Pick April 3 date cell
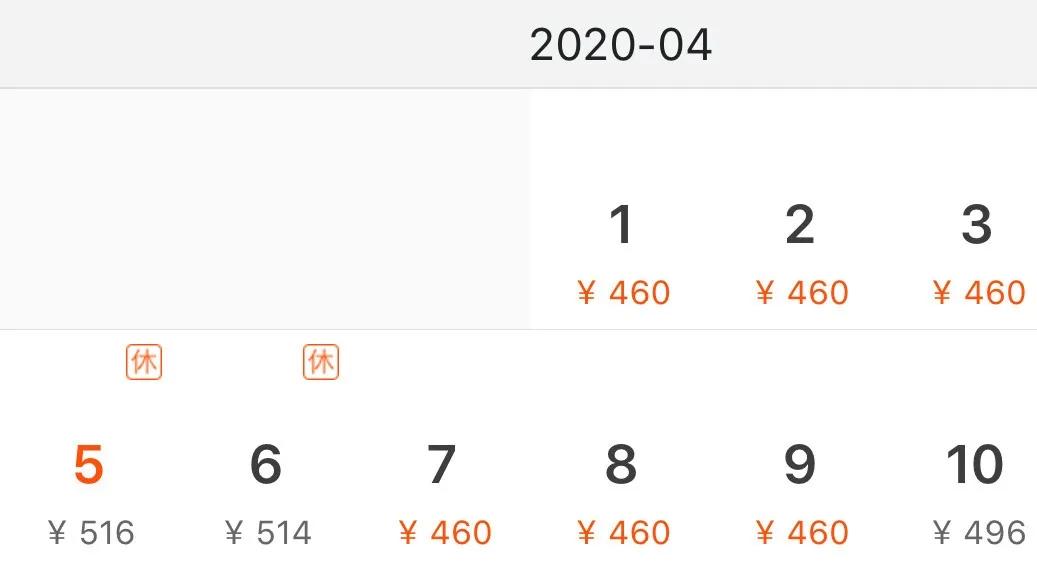1037x562 pixels. click(977, 250)
